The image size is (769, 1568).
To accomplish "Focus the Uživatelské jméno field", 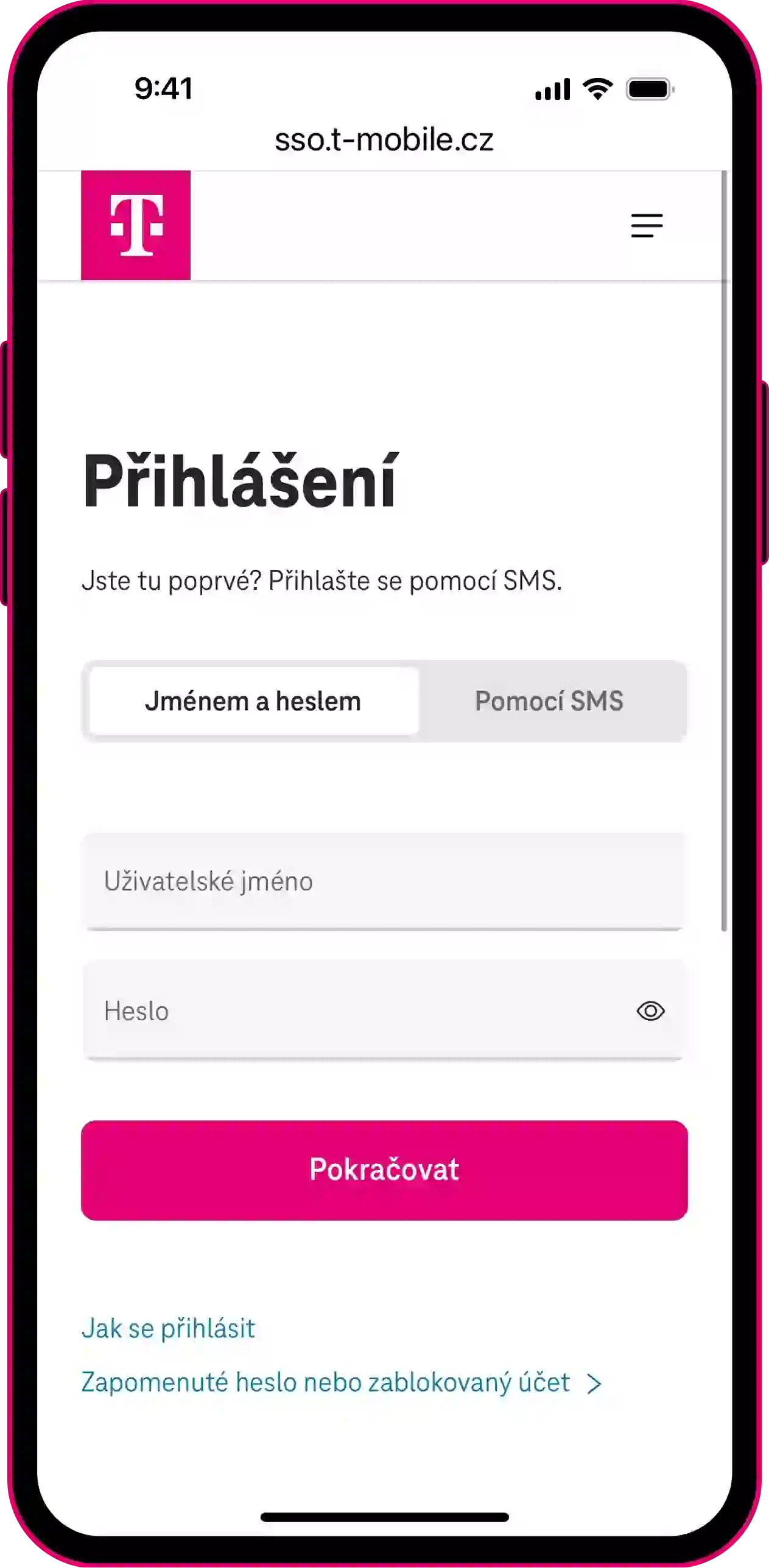I will (x=382, y=881).
